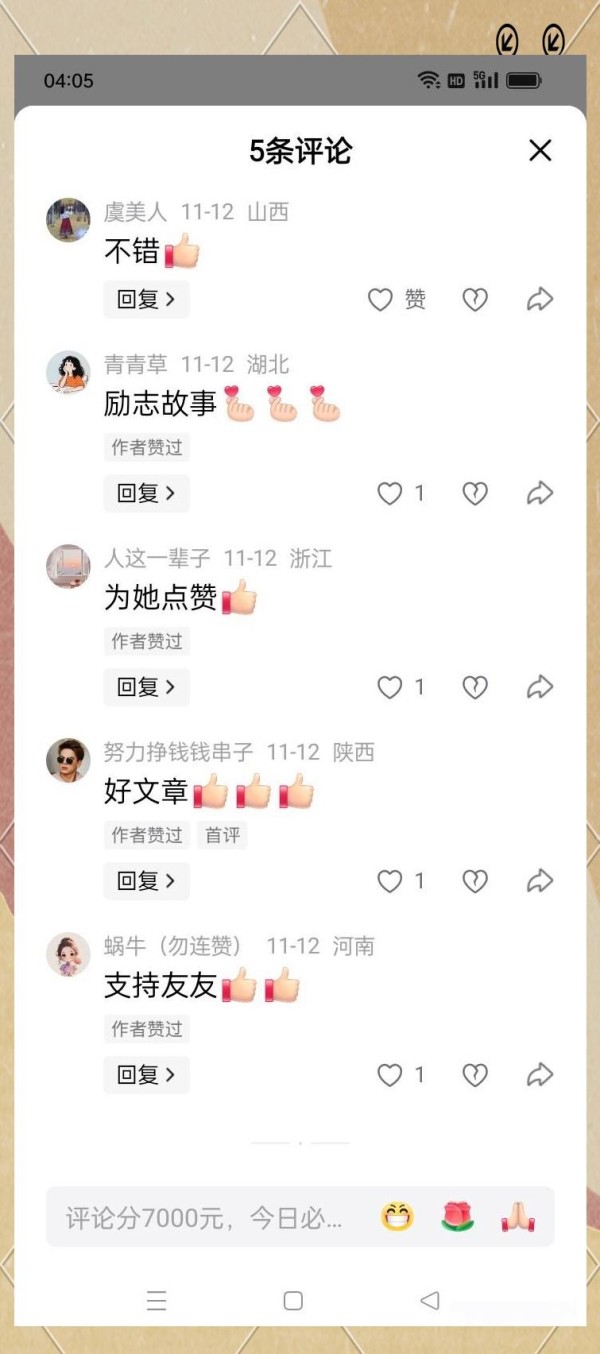Like 虞美人's comment 不错
The image size is (600, 1354).
pyautogui.click(x=380, y=299)
